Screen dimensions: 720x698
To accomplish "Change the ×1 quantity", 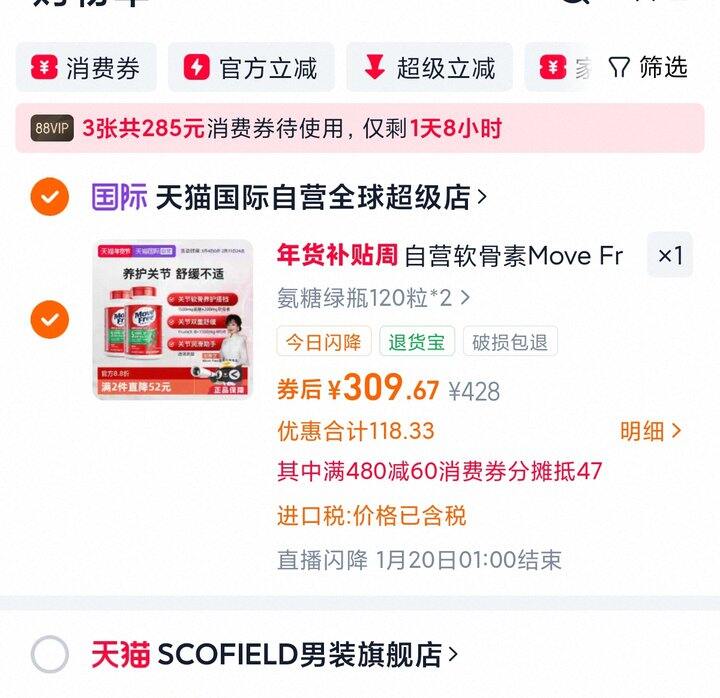I will coord(669,256).
